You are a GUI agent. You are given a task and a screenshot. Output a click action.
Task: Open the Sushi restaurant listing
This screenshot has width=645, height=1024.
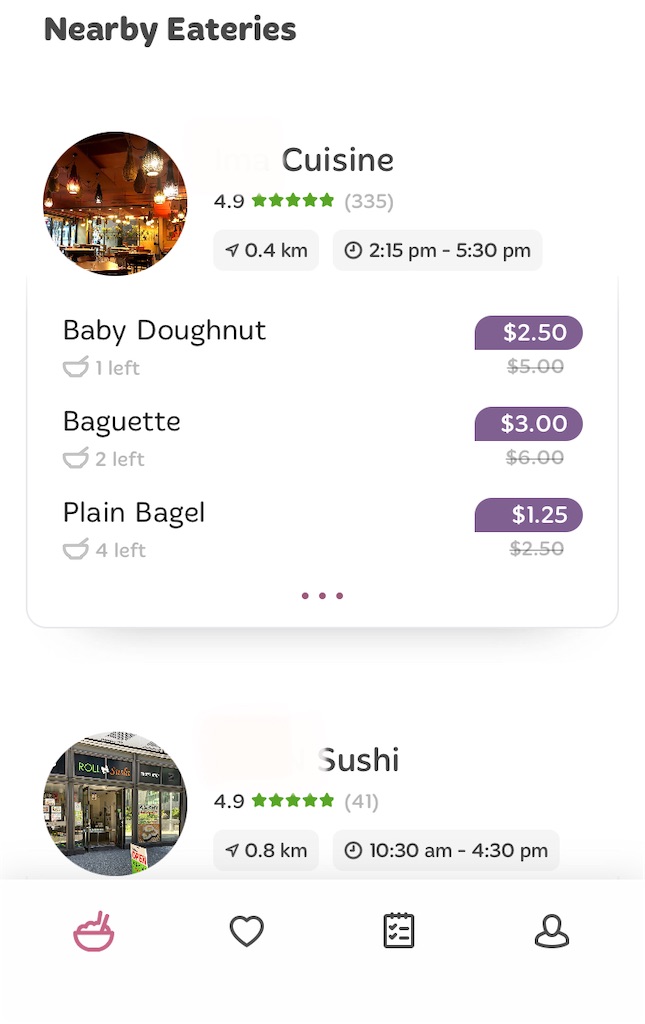click(x=358, y=761)
